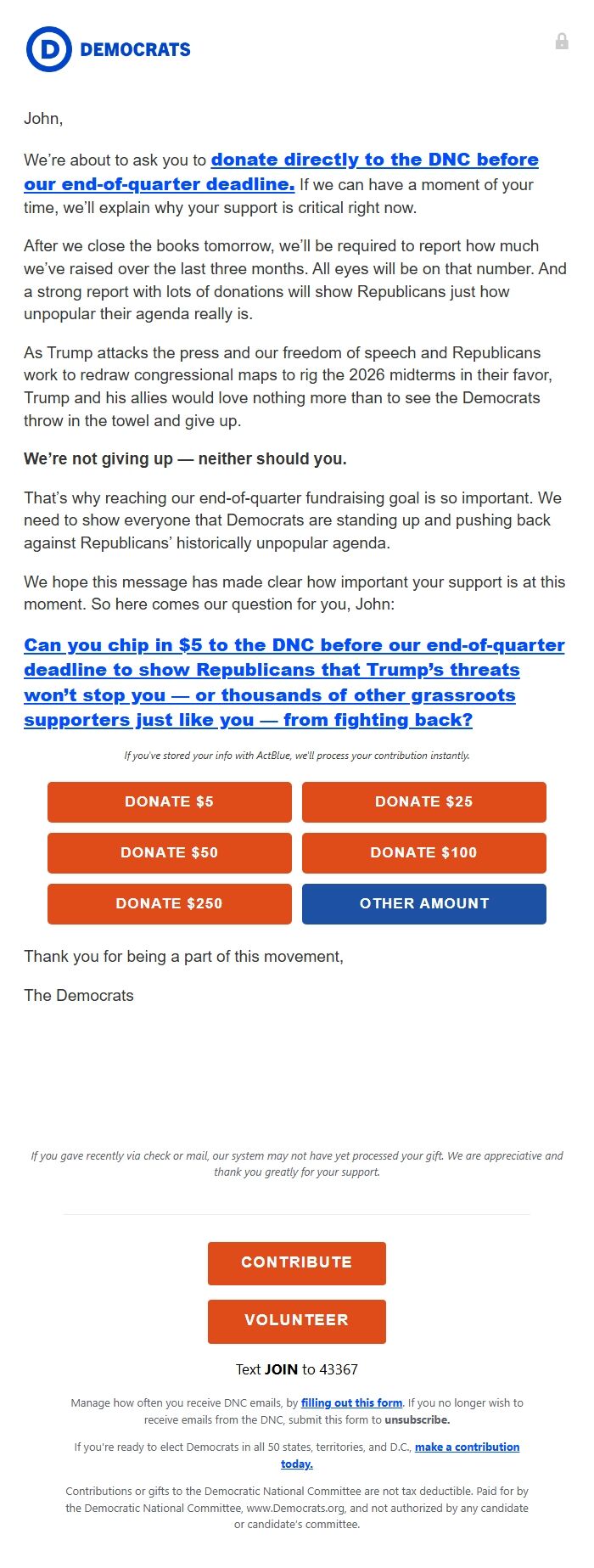Open the "filling out this form" link

click(x=351, y=1403)
